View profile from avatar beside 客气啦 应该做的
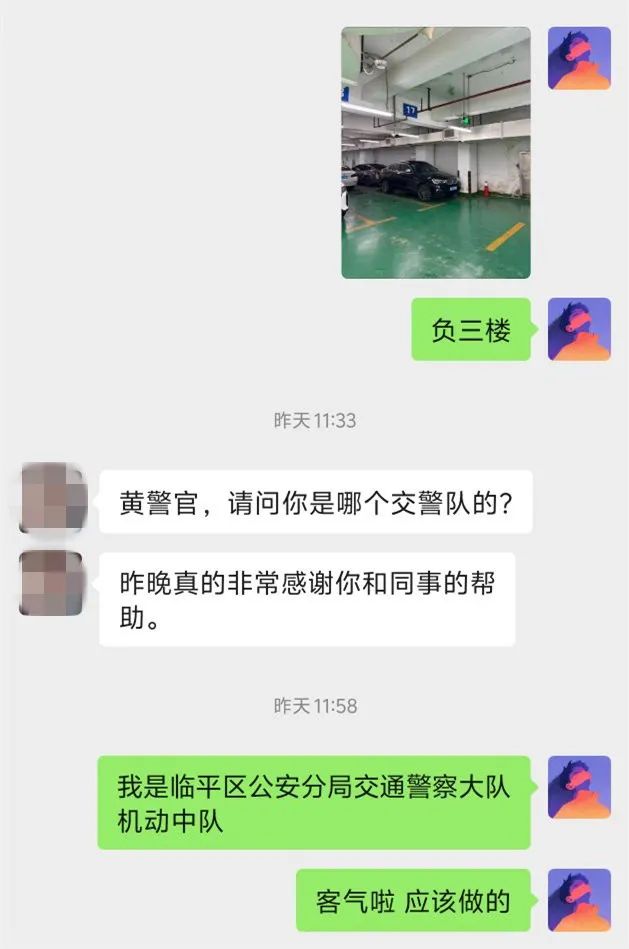This screenshot has width=629, height=949. pyautogui.click(x=579, y=900)
